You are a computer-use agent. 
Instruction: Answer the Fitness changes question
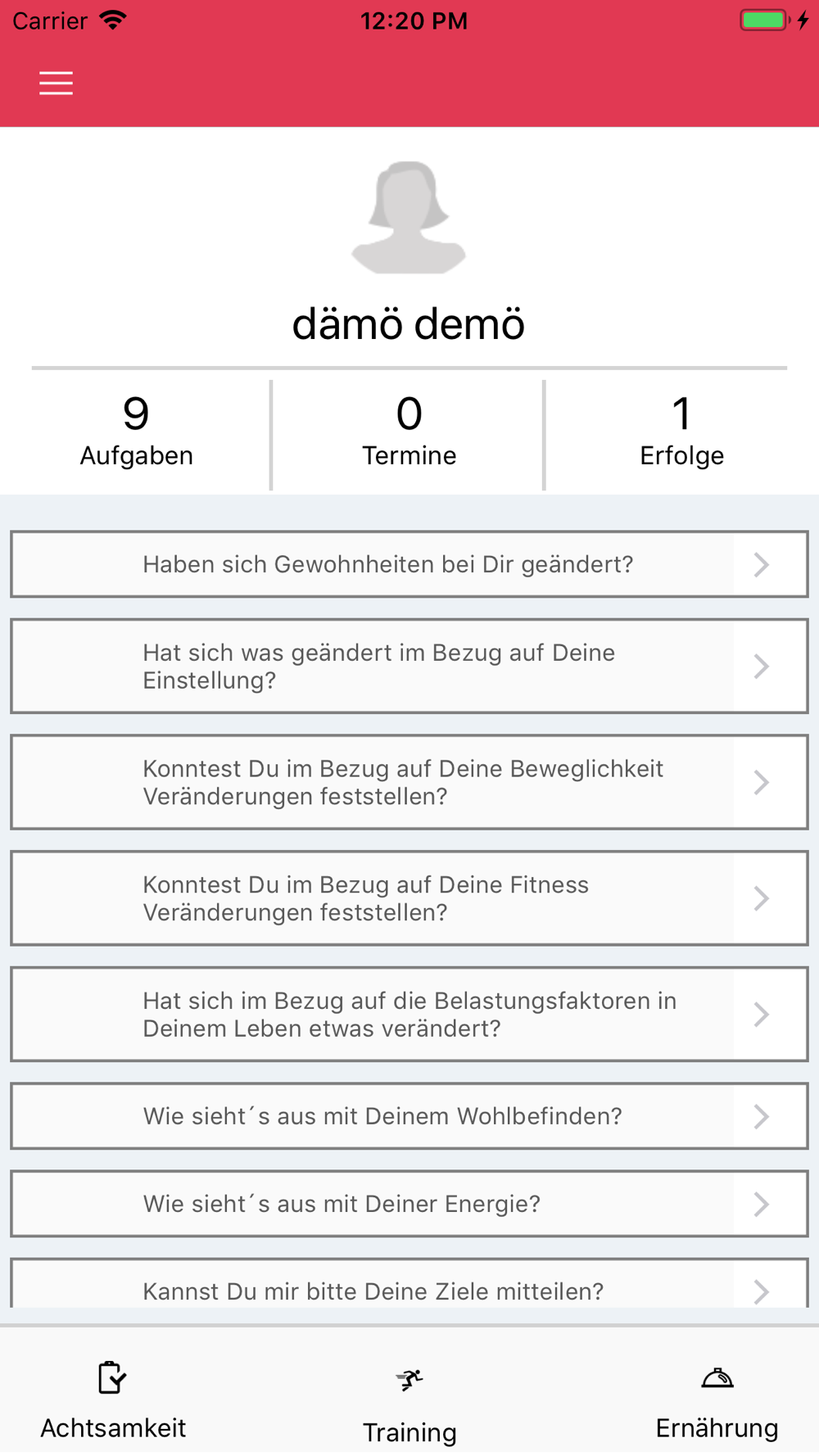tap(409, 898)
